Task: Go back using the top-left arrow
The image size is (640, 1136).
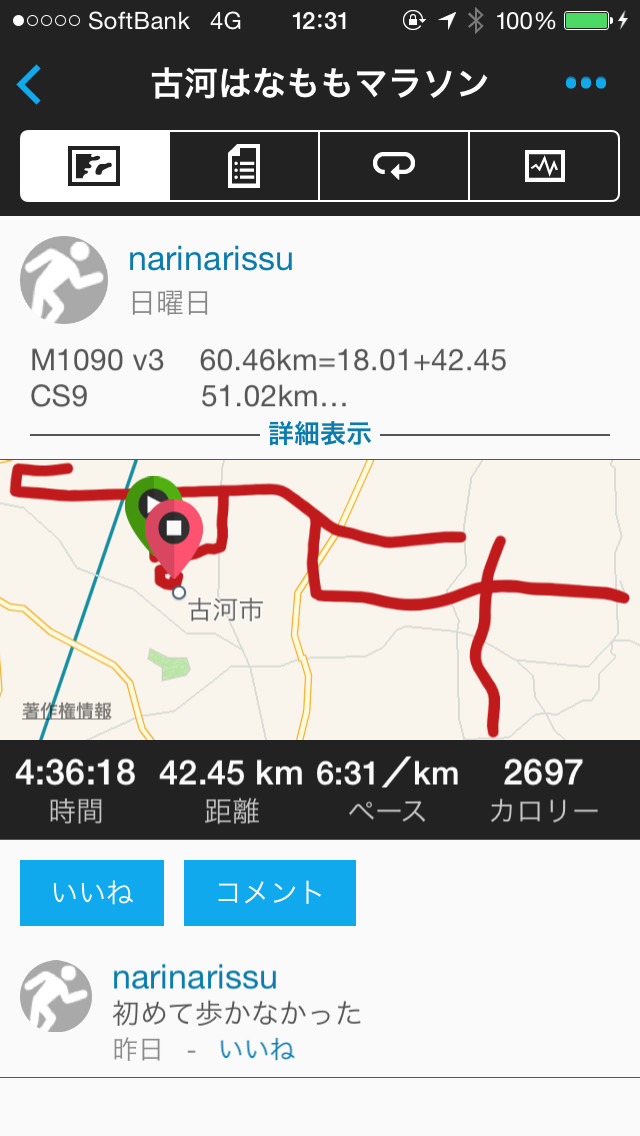Action: (30, 84)
